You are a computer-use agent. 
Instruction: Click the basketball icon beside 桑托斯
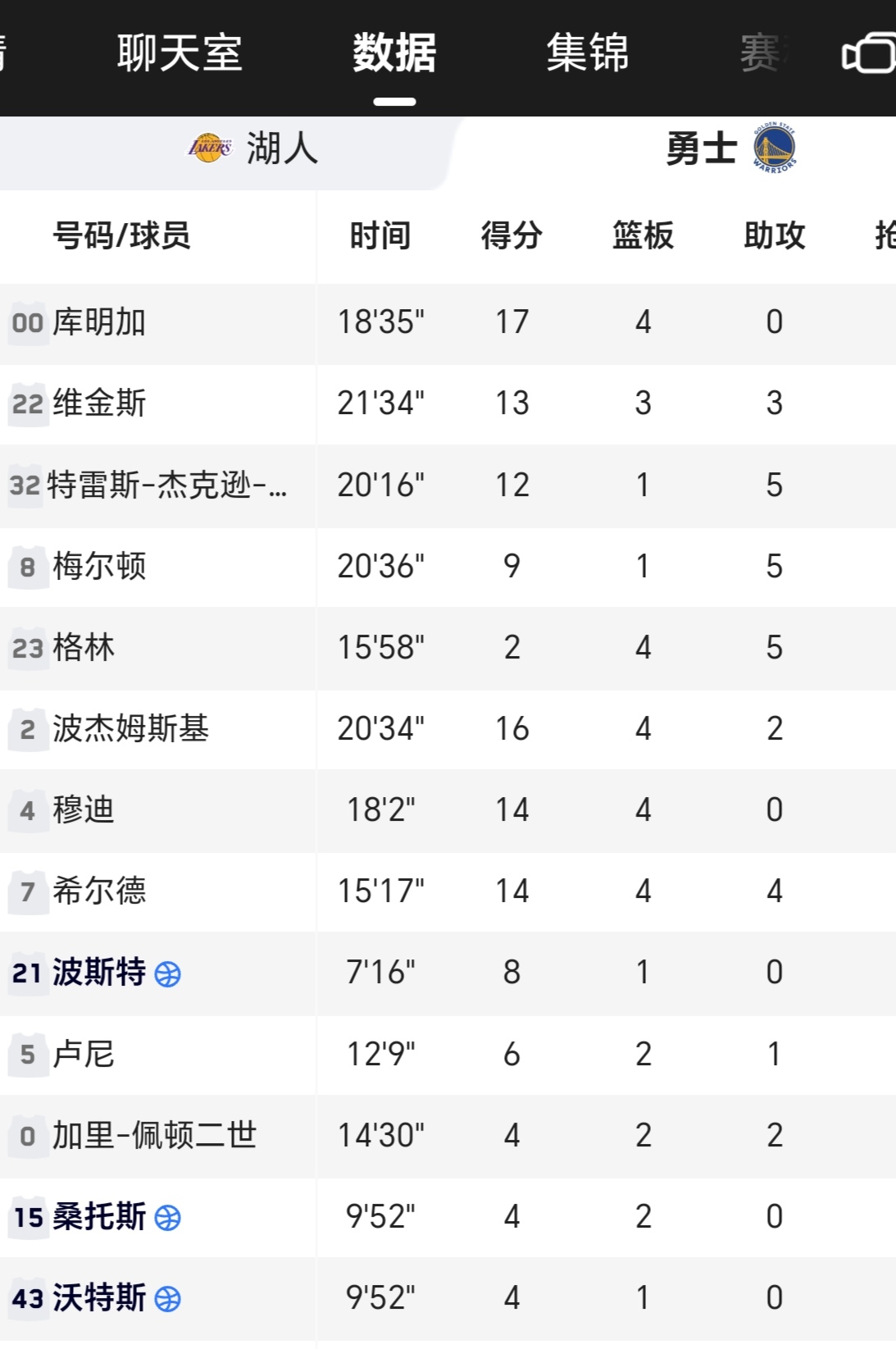pyautogui.click(x=167, y=1219)
